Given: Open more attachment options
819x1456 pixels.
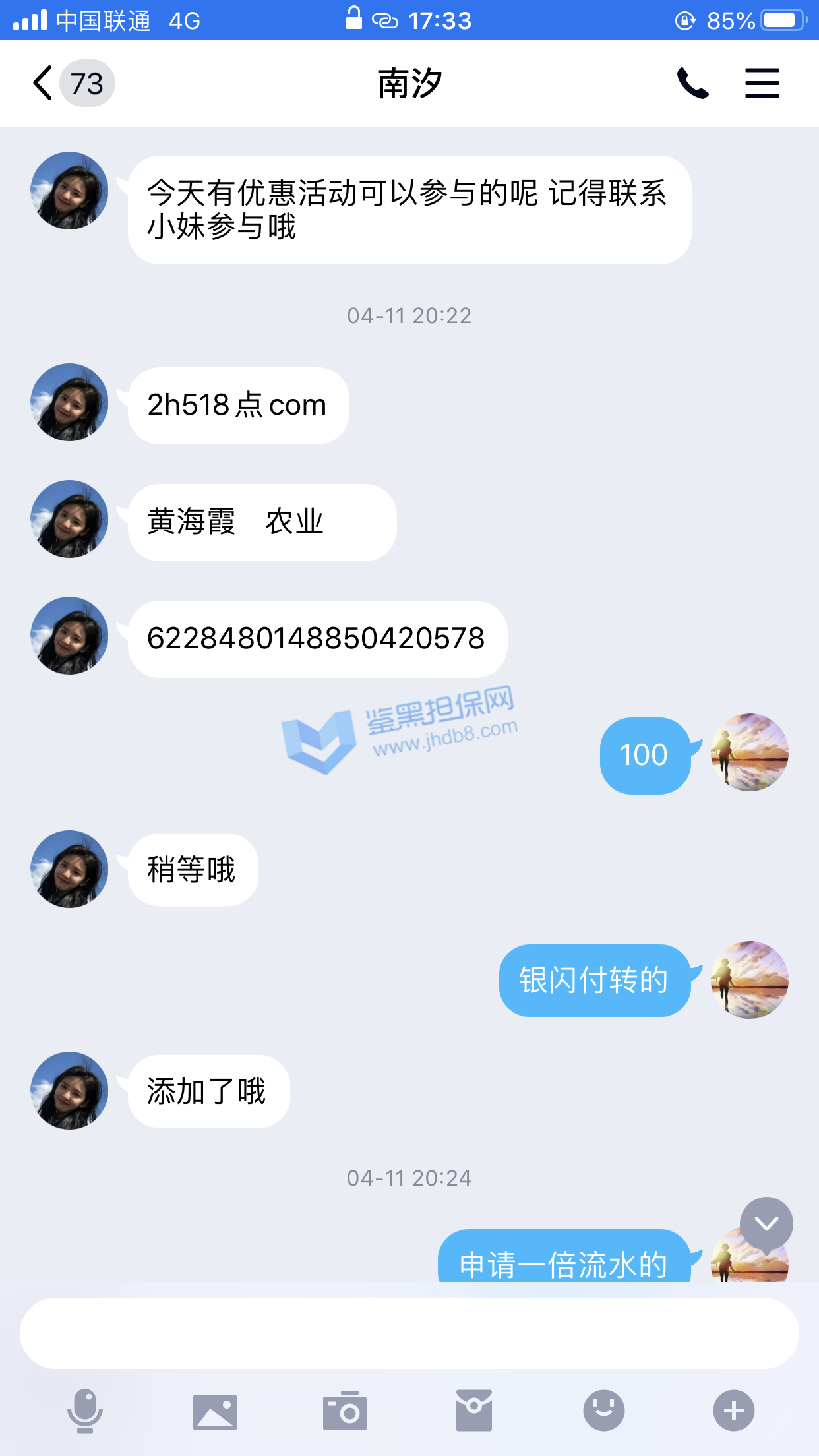Looking at the screenshot, I should [733, 1411].
